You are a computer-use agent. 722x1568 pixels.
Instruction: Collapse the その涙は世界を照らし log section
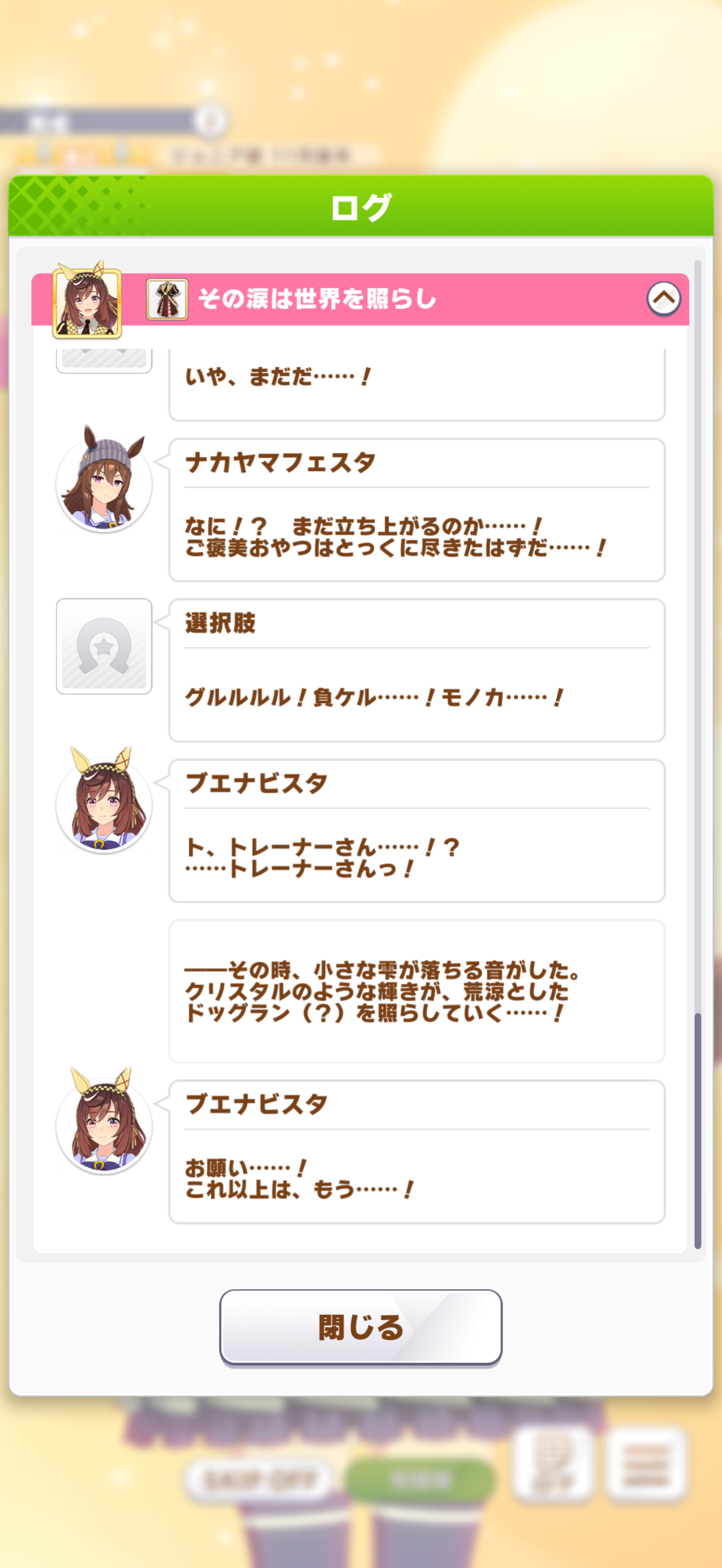coord(663,299)
